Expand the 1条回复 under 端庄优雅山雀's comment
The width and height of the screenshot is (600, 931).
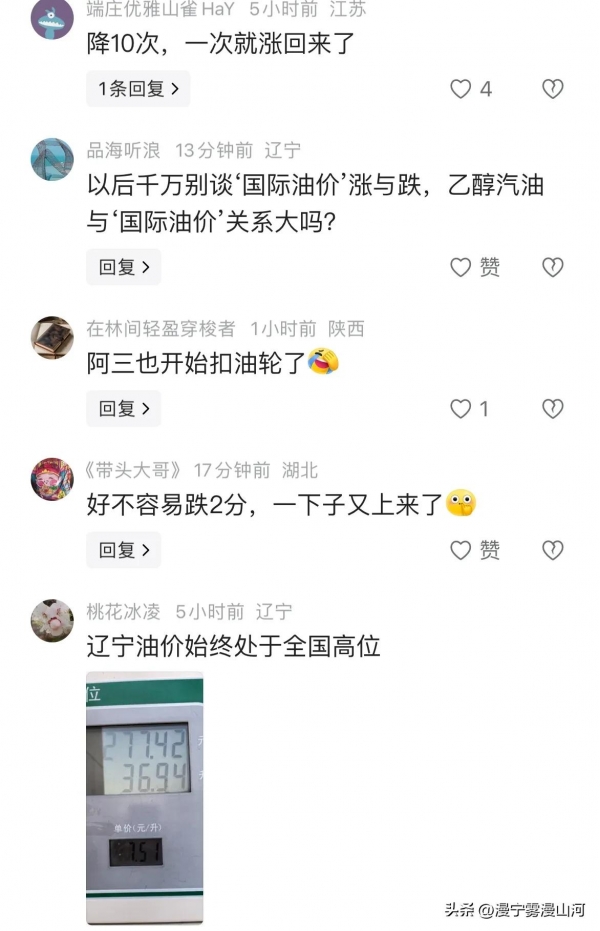click(x=137, y=89)
